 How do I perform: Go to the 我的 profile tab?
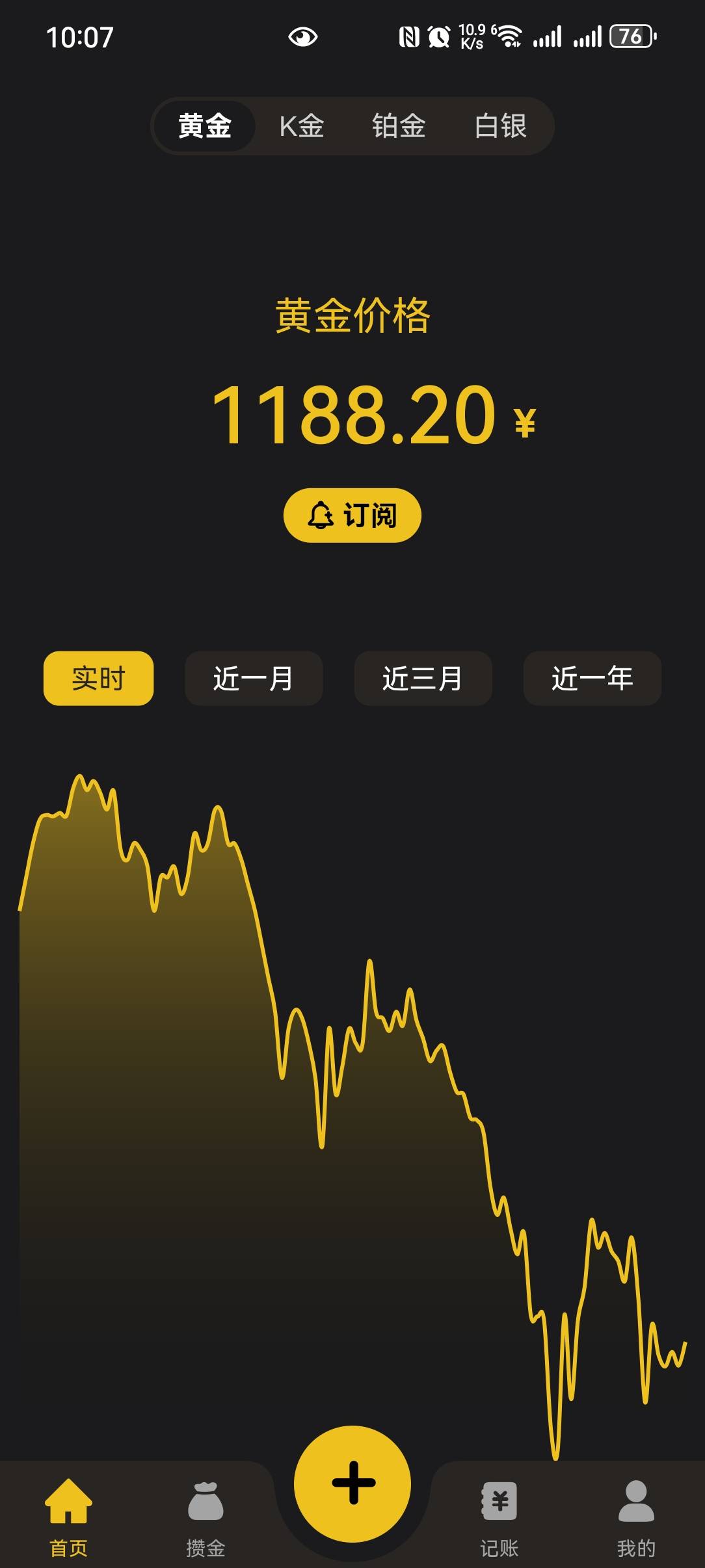(x=636, y=1518)
